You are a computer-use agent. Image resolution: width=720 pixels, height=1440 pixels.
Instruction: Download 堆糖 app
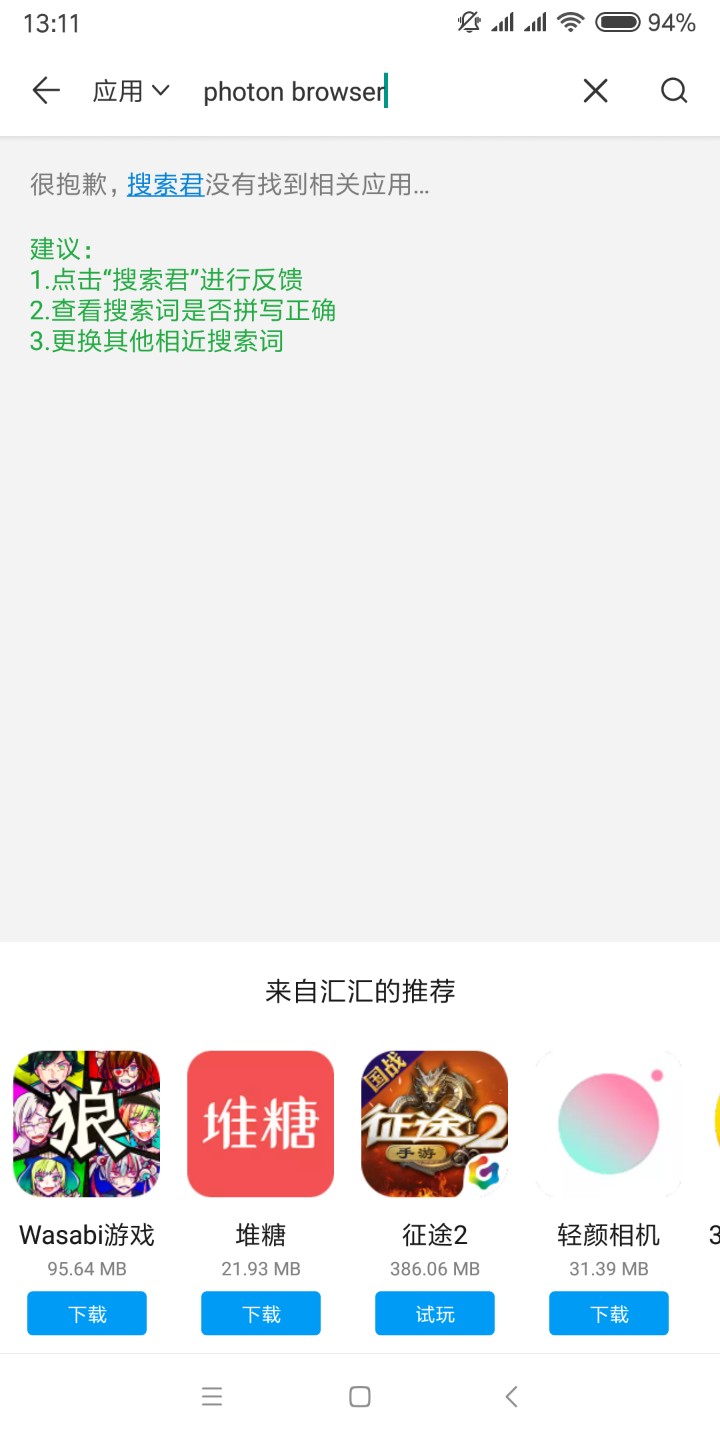(260, 1313)
